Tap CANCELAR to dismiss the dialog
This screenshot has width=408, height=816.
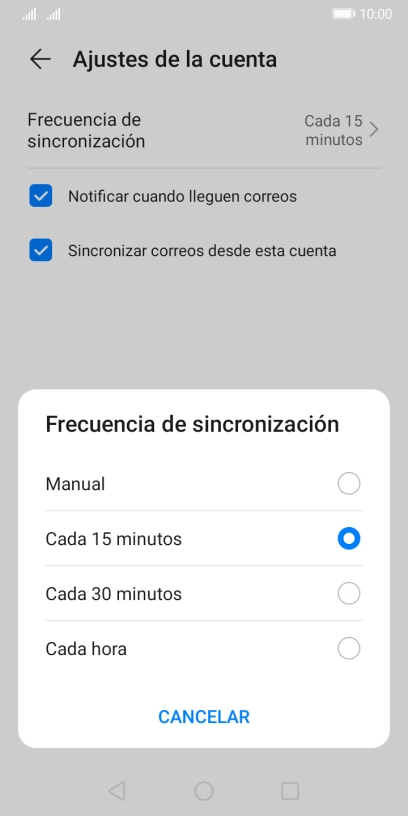pos(204,717)
